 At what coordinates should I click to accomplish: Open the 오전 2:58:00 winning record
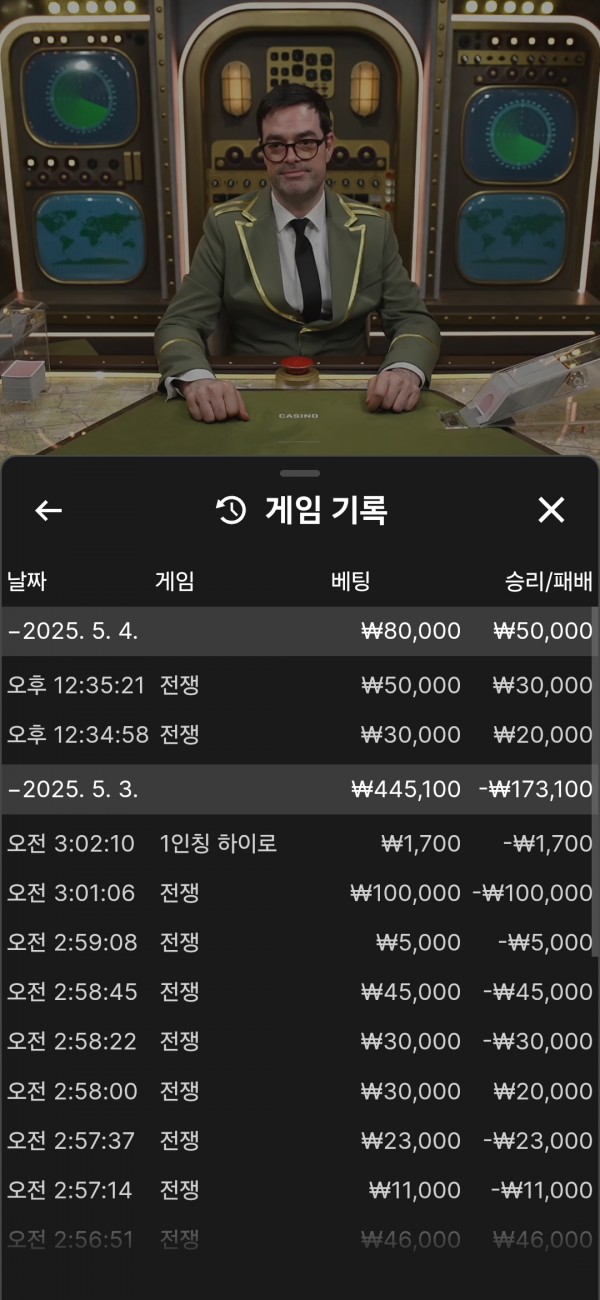pyautogui.click(x=299, y=1091)
